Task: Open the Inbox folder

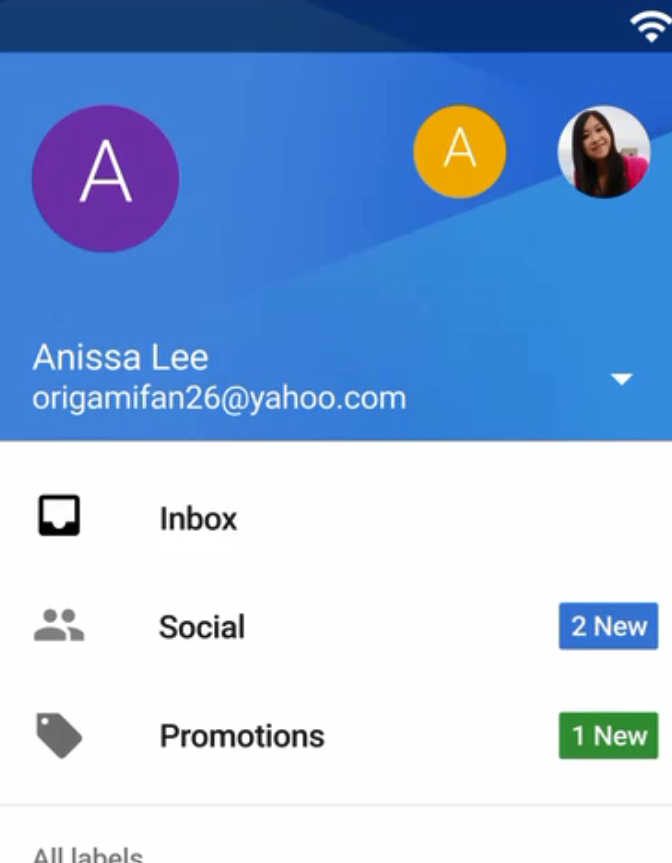Action: [x=198, y=518]
